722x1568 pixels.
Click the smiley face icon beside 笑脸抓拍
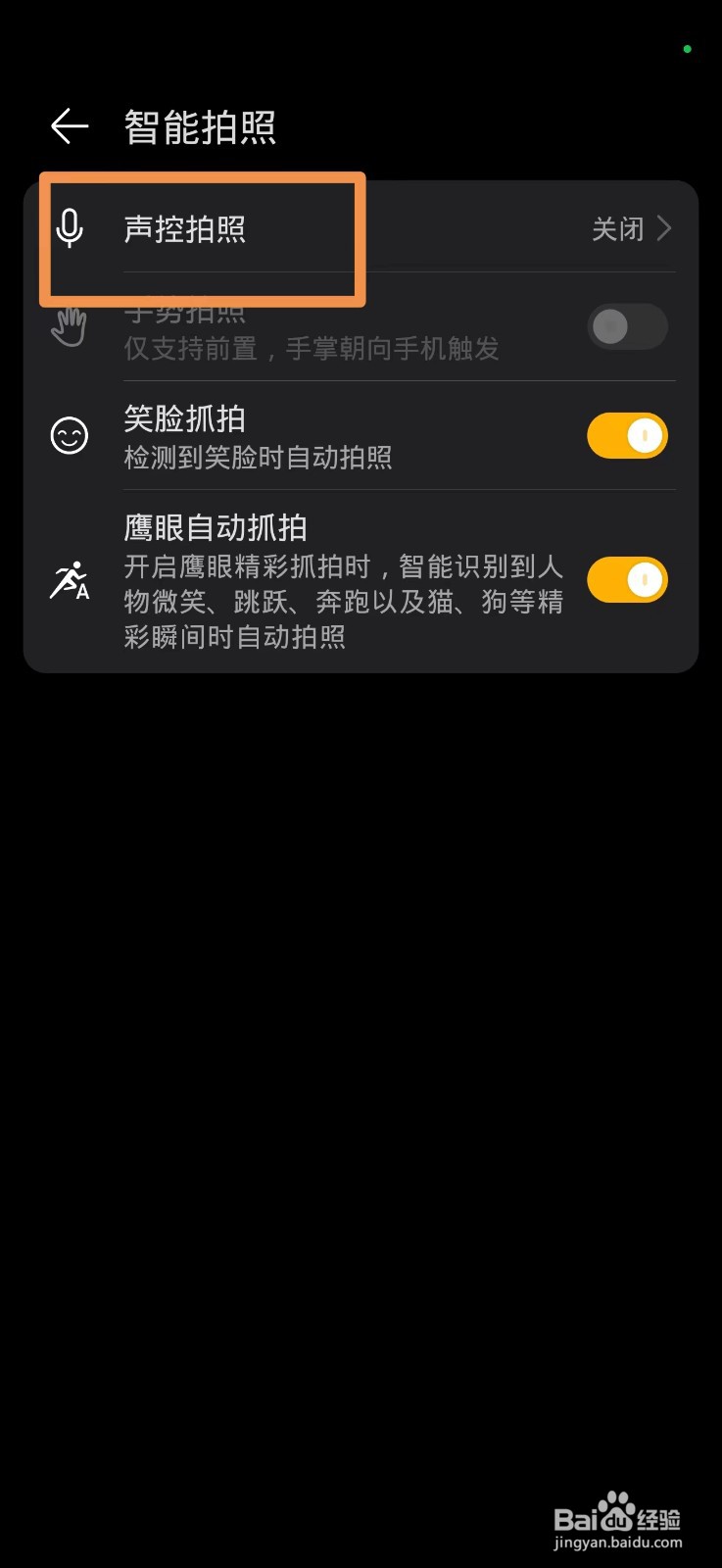[69, 437]
